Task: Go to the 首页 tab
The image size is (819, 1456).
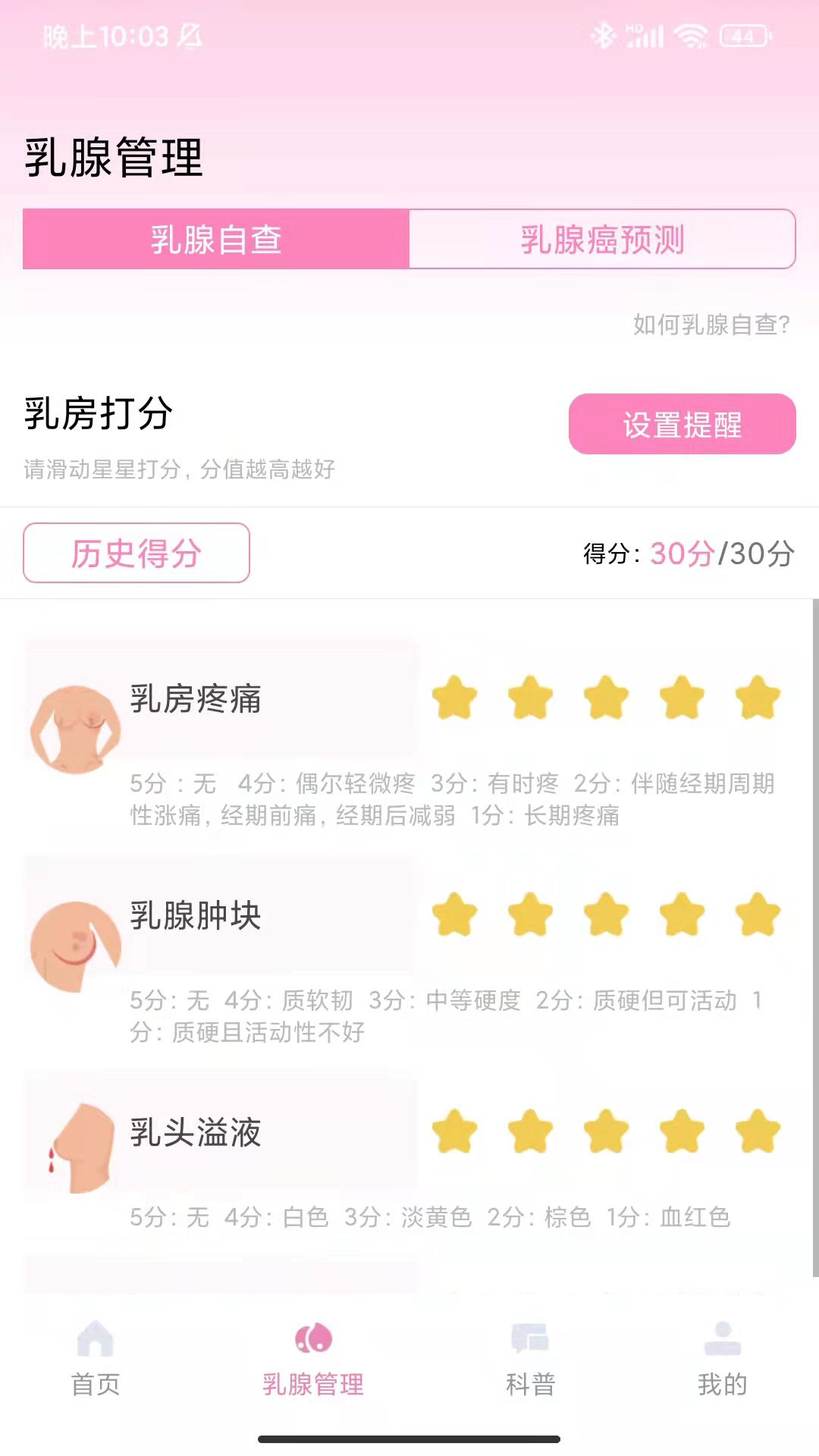Action: [96, 1359]
